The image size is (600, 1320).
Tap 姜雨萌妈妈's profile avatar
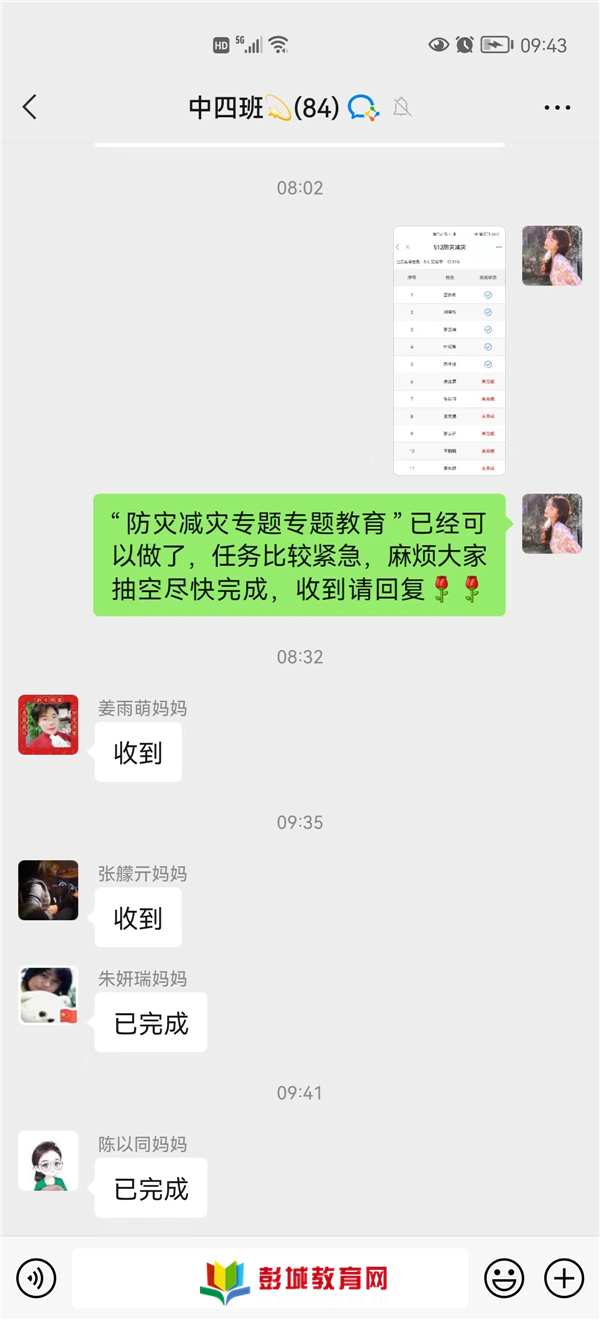tap(48, 724)
